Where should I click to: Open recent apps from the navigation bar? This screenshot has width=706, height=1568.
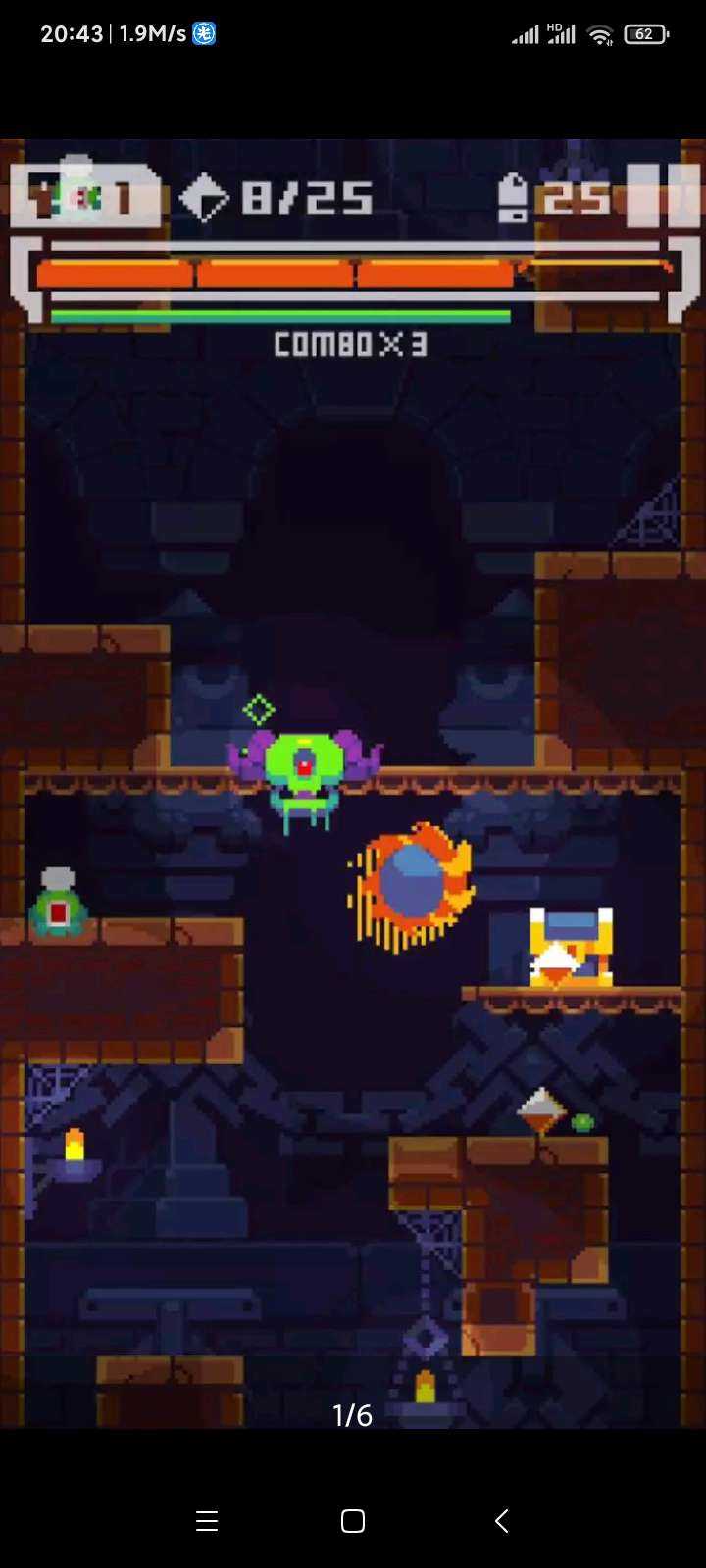(206, 1521)
